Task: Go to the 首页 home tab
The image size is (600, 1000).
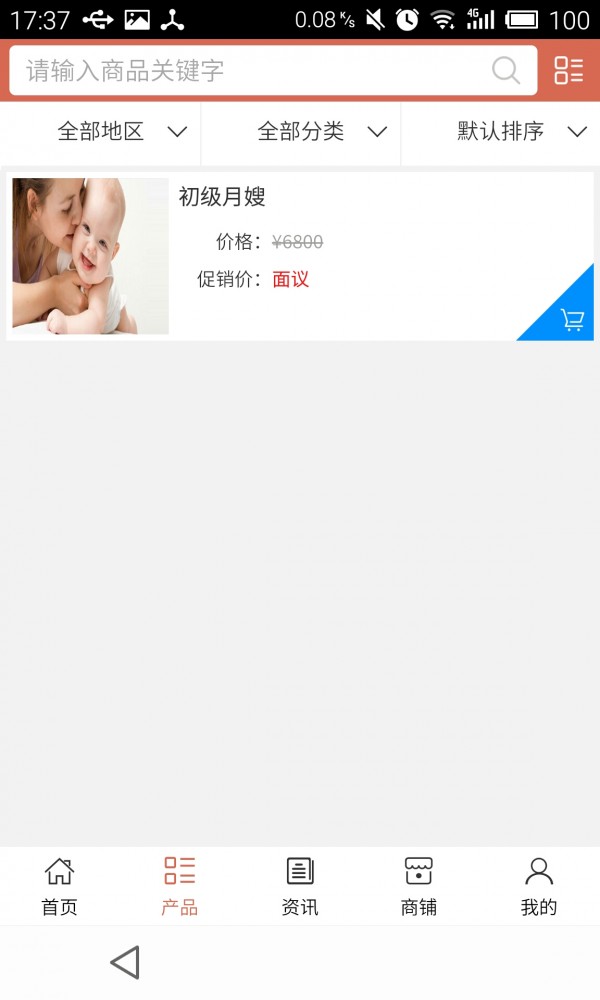Action: 59,886
